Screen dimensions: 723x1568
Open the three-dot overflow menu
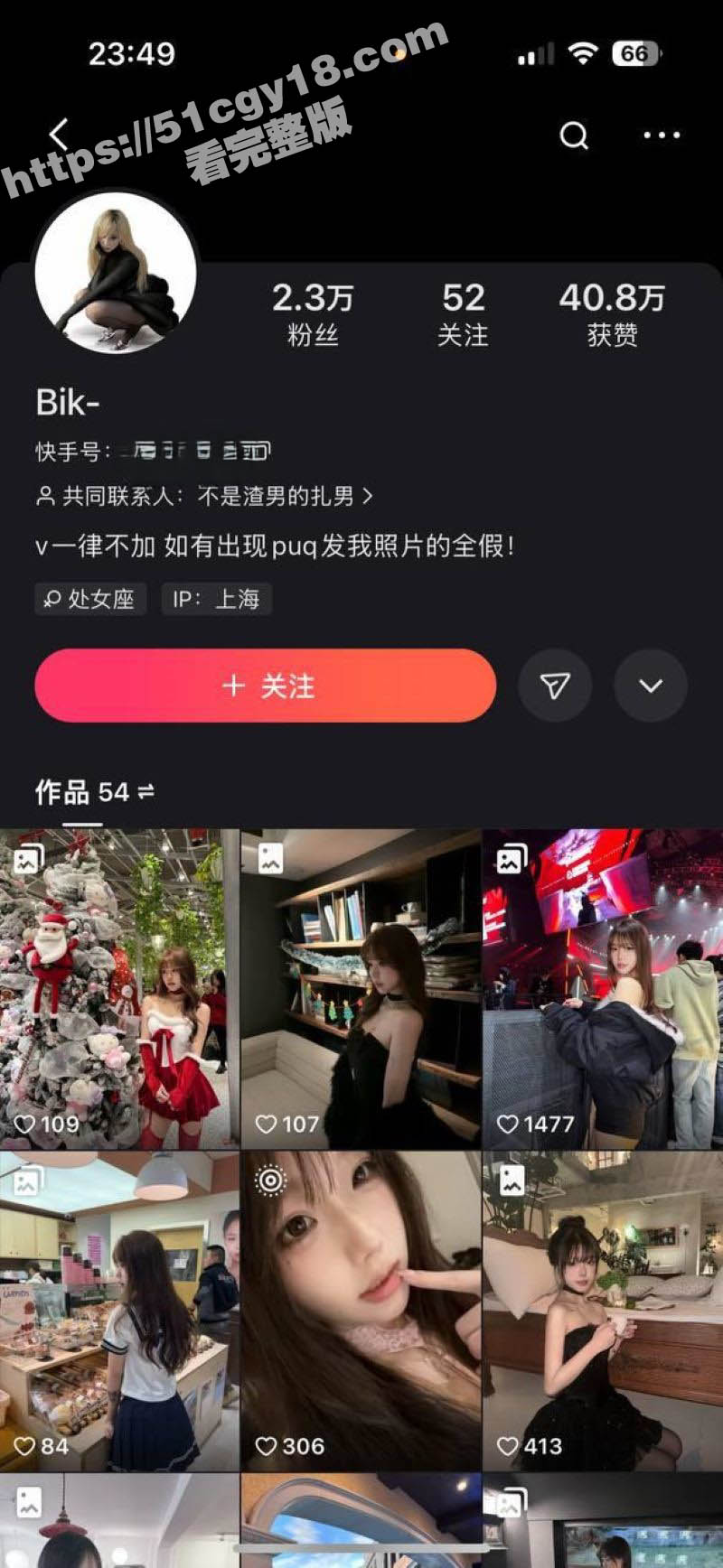(662, 135)
